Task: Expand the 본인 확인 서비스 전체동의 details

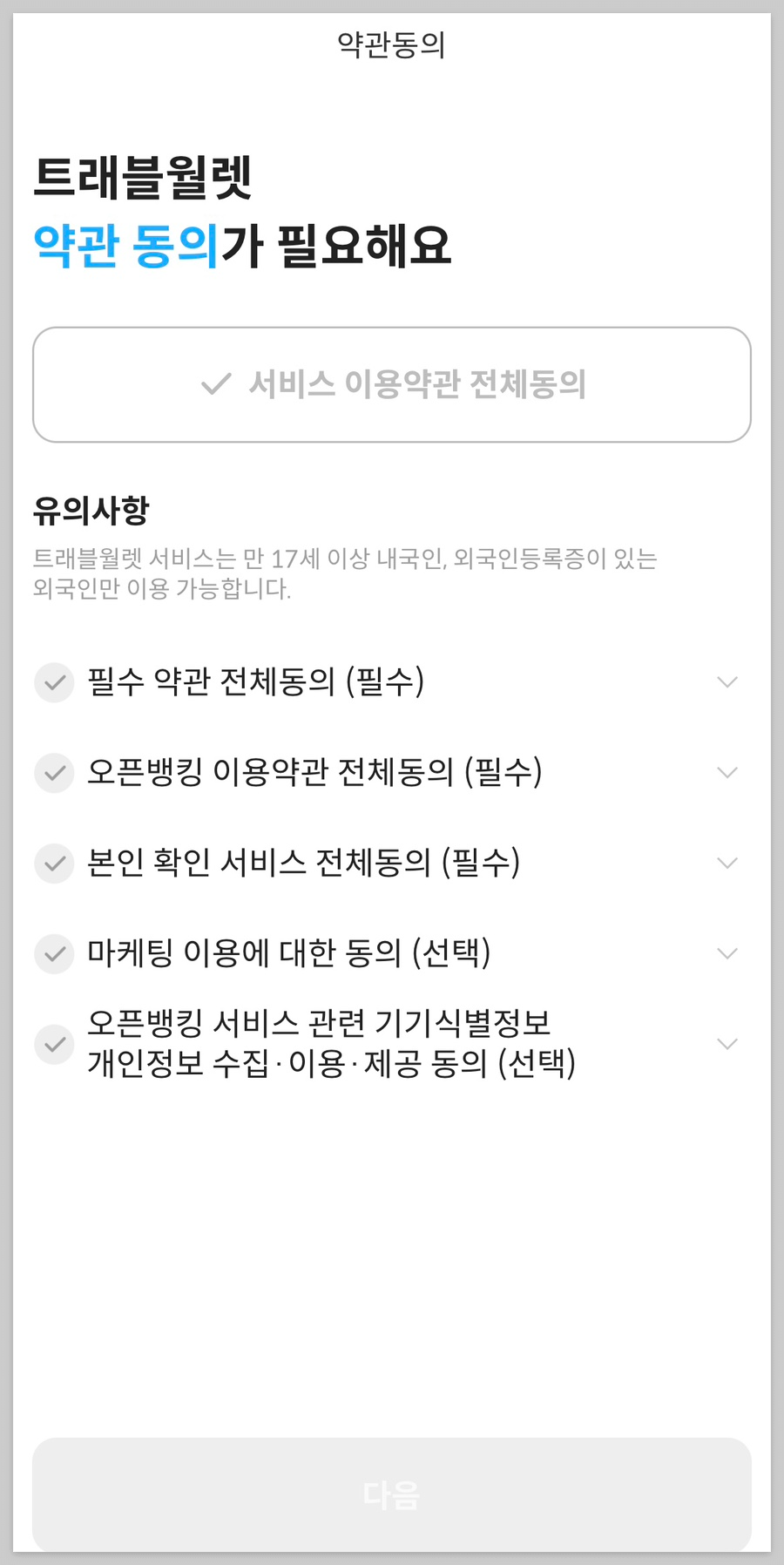Action: pos(727,864)
